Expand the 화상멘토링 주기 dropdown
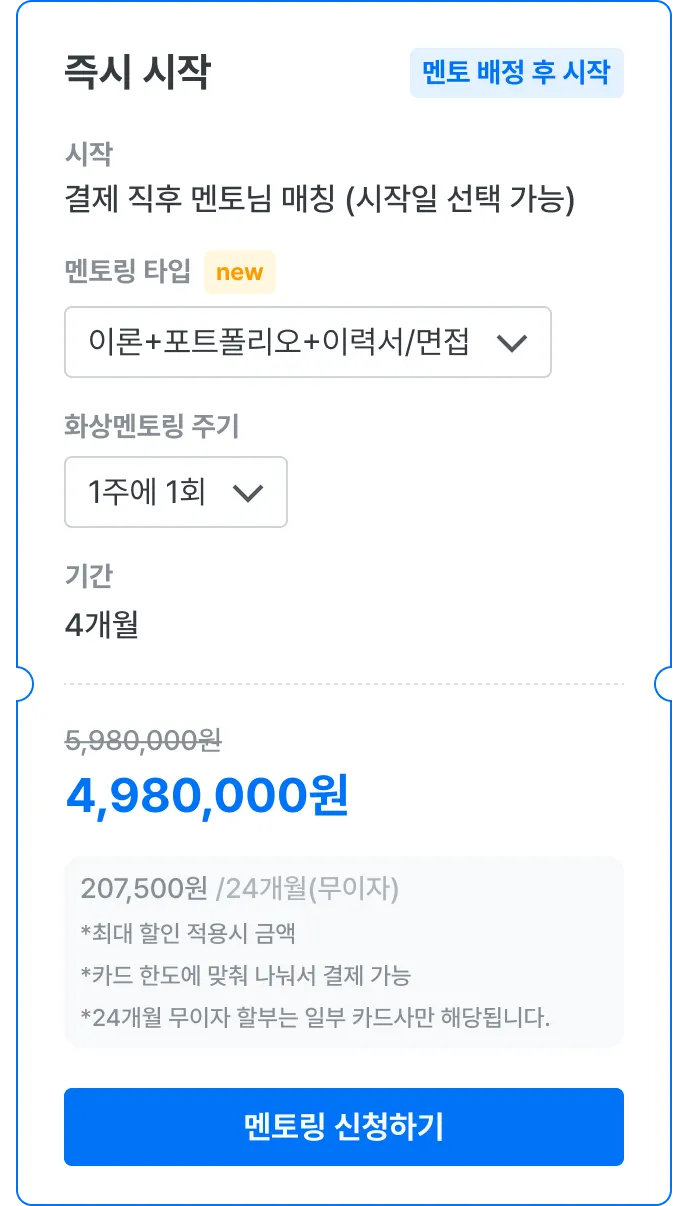The image size is (688, 1206). [176, 492]
